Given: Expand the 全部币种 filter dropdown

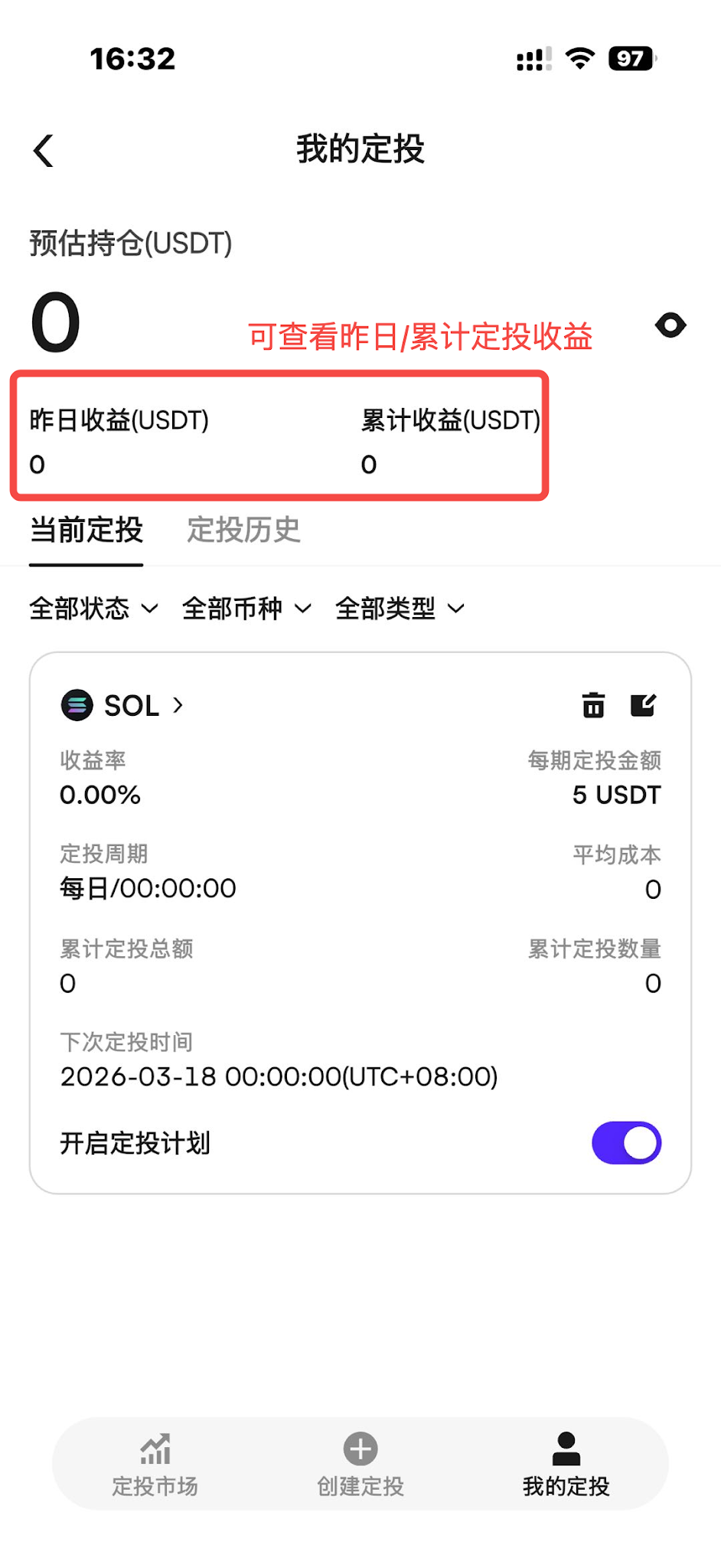Looking at the screenshot, I should [x=246, y=609].
